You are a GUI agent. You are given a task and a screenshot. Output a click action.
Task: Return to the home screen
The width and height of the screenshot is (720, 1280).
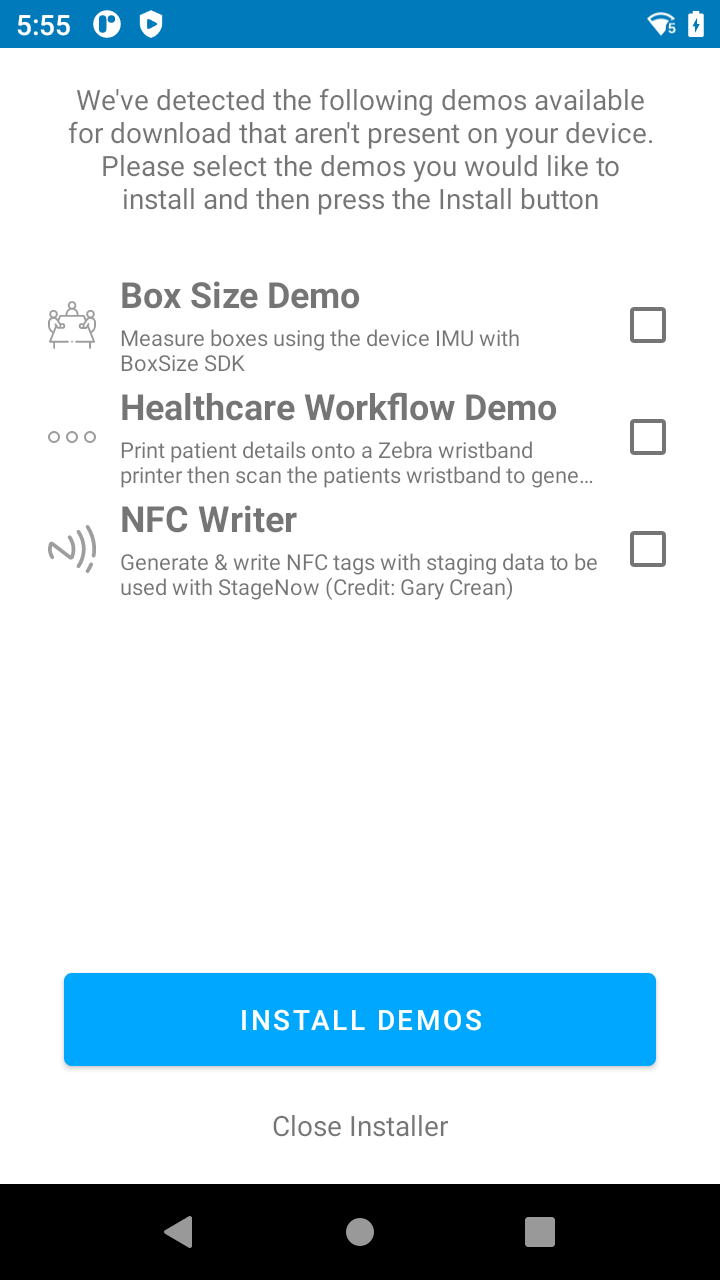(360, 1232)
